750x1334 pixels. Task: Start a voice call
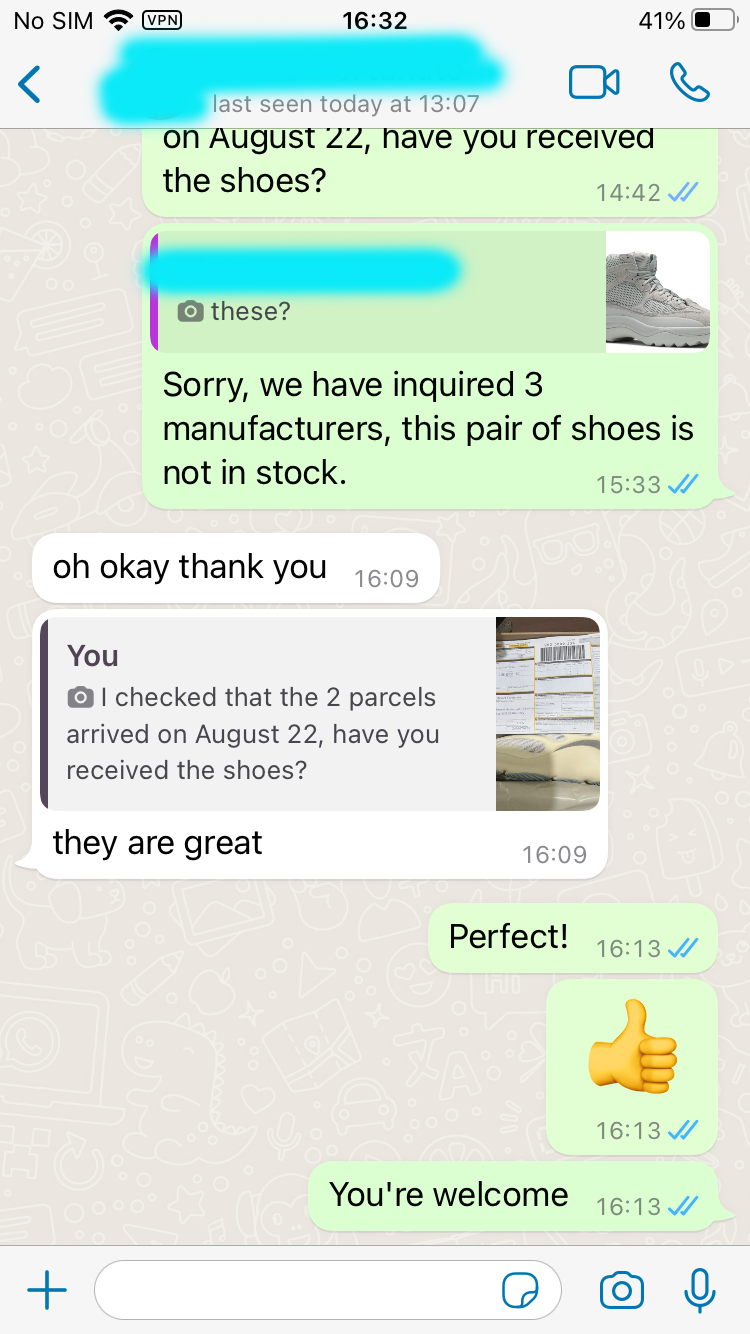pos(689,83)
